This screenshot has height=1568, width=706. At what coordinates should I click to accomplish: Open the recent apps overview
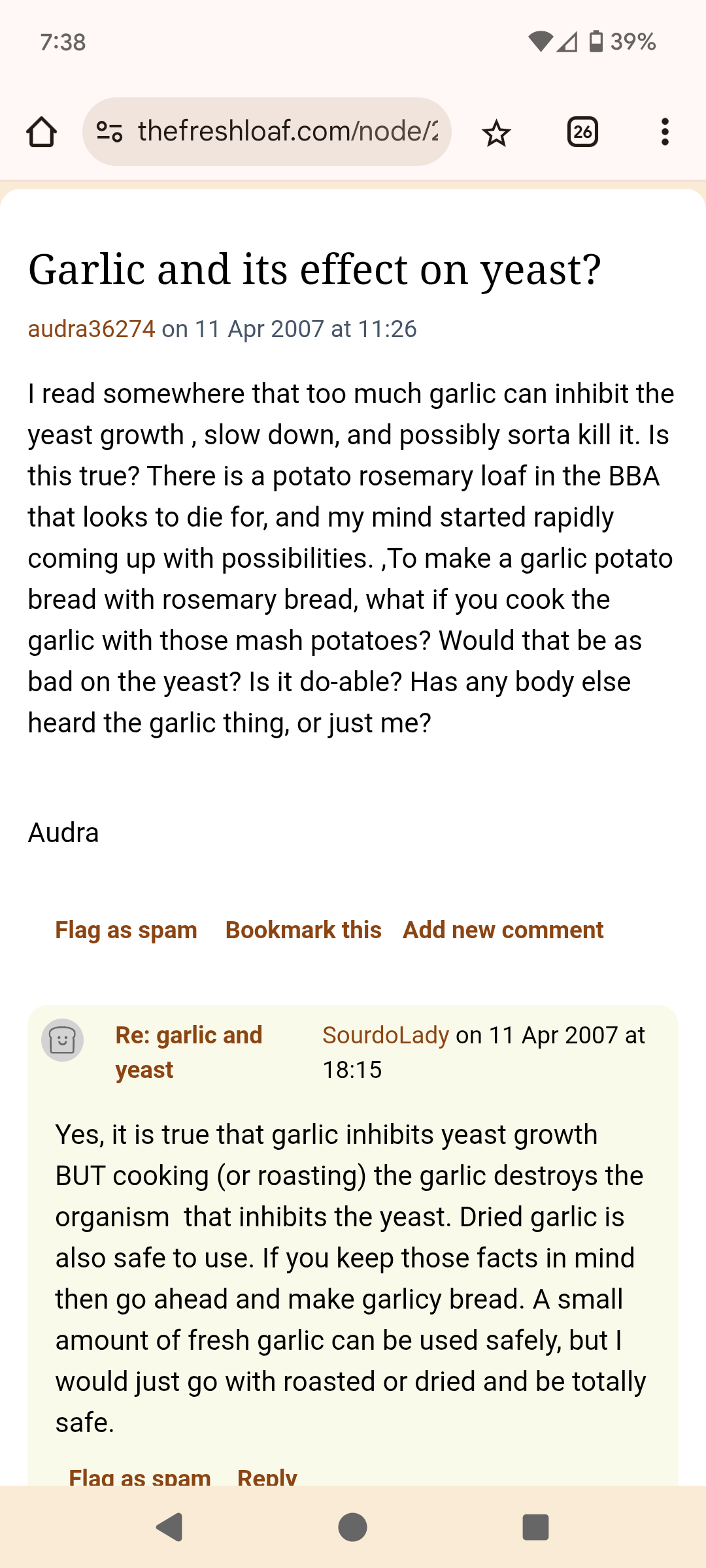[x=535, y=1527]
